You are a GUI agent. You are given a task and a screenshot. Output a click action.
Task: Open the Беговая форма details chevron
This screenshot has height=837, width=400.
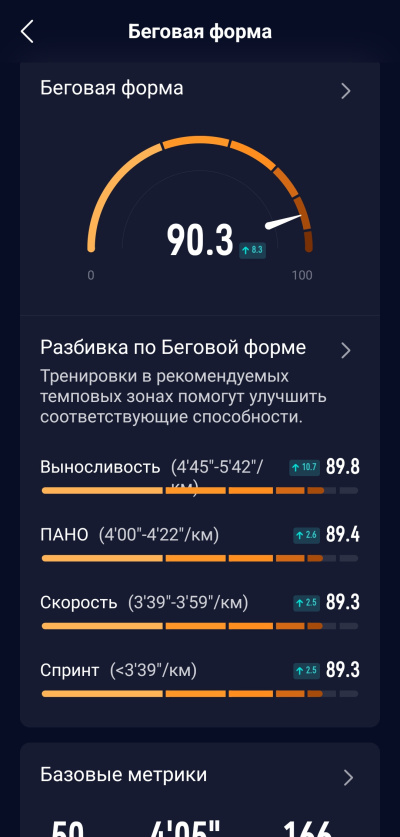pyautogui.click(x=346, y=91)
